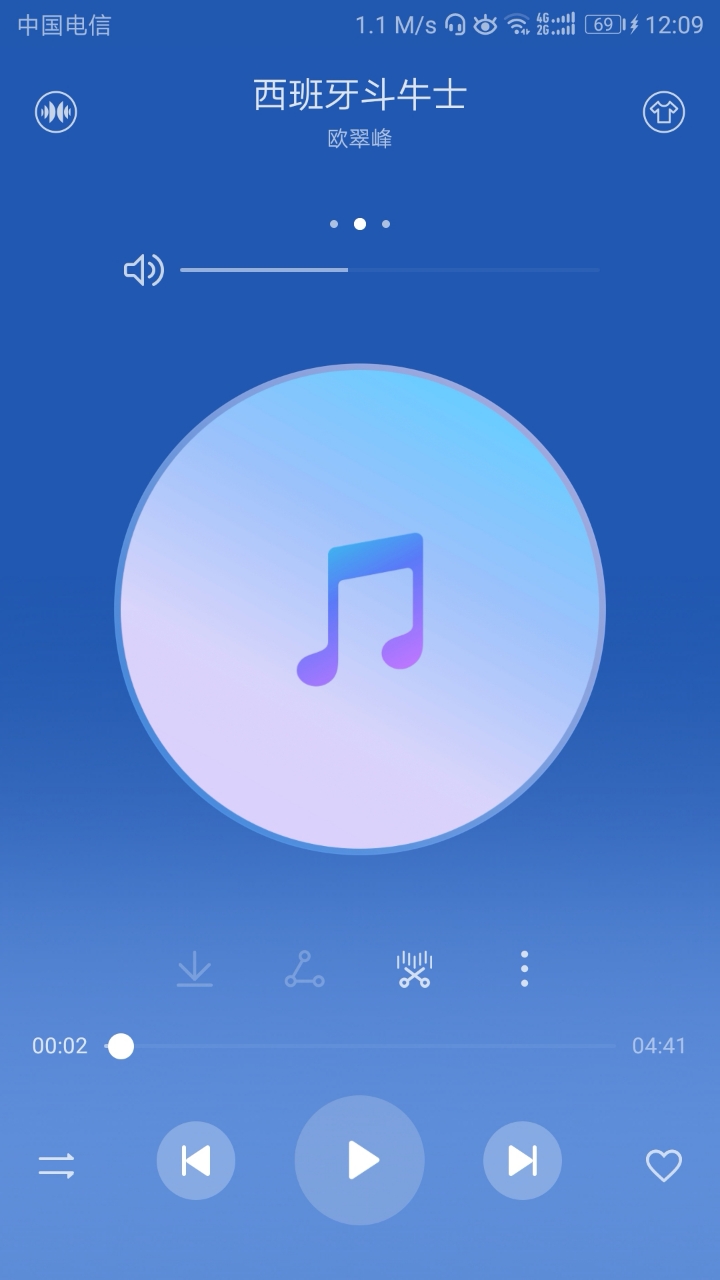Open the three-dot more options menu

coord(524,969)
